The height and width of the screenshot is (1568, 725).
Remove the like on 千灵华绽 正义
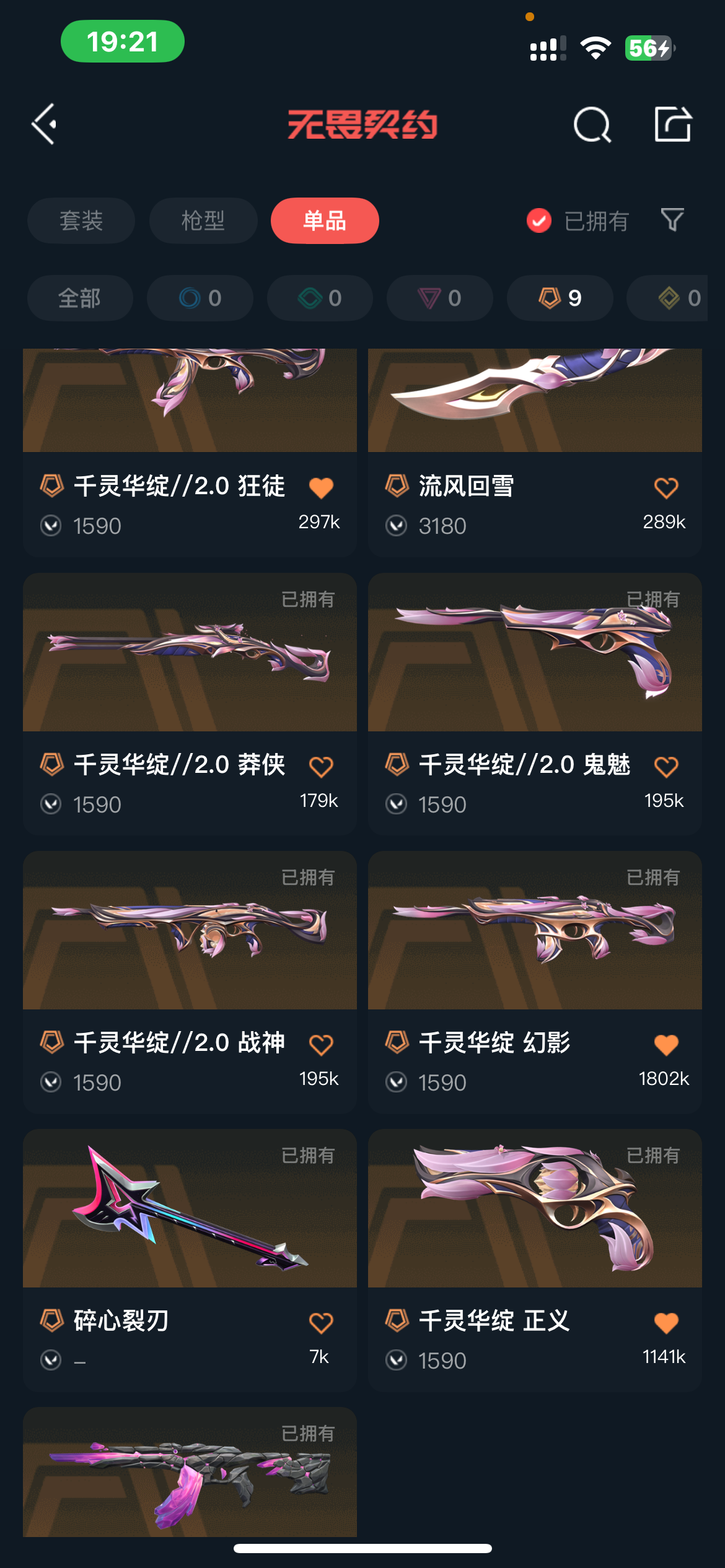666,1323
